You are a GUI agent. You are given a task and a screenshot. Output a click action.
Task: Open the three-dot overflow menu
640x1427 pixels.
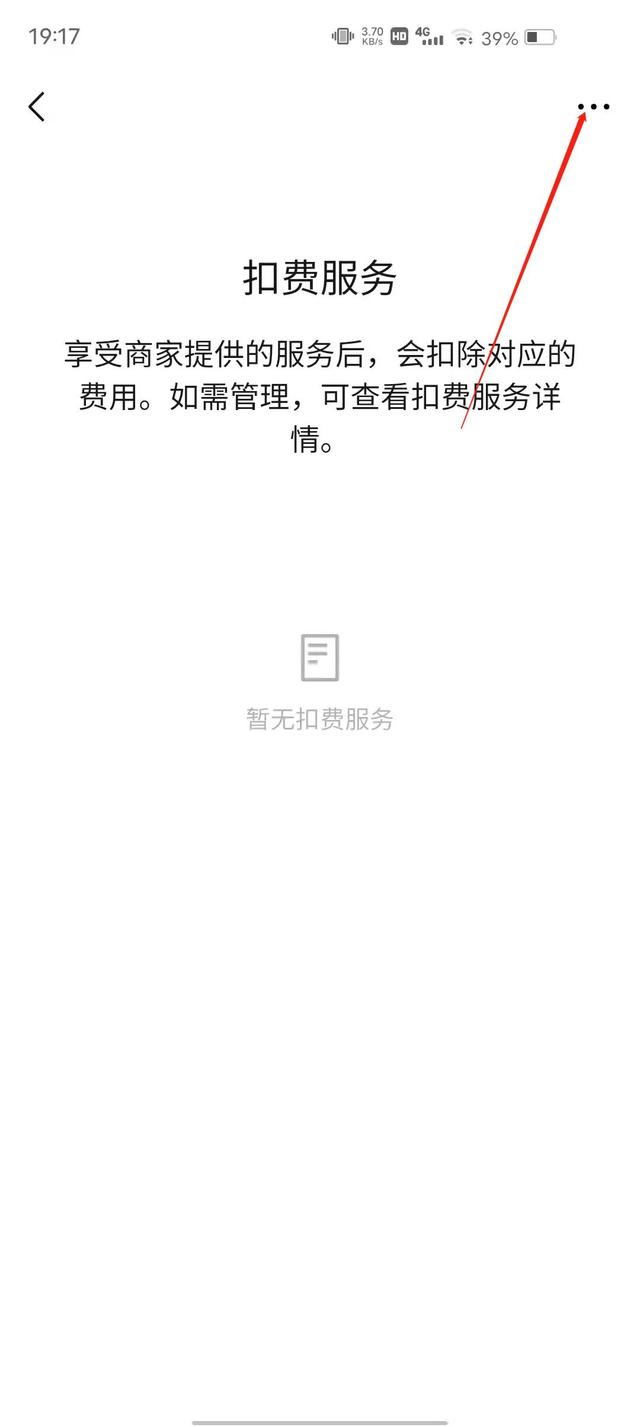click(593, 107)
